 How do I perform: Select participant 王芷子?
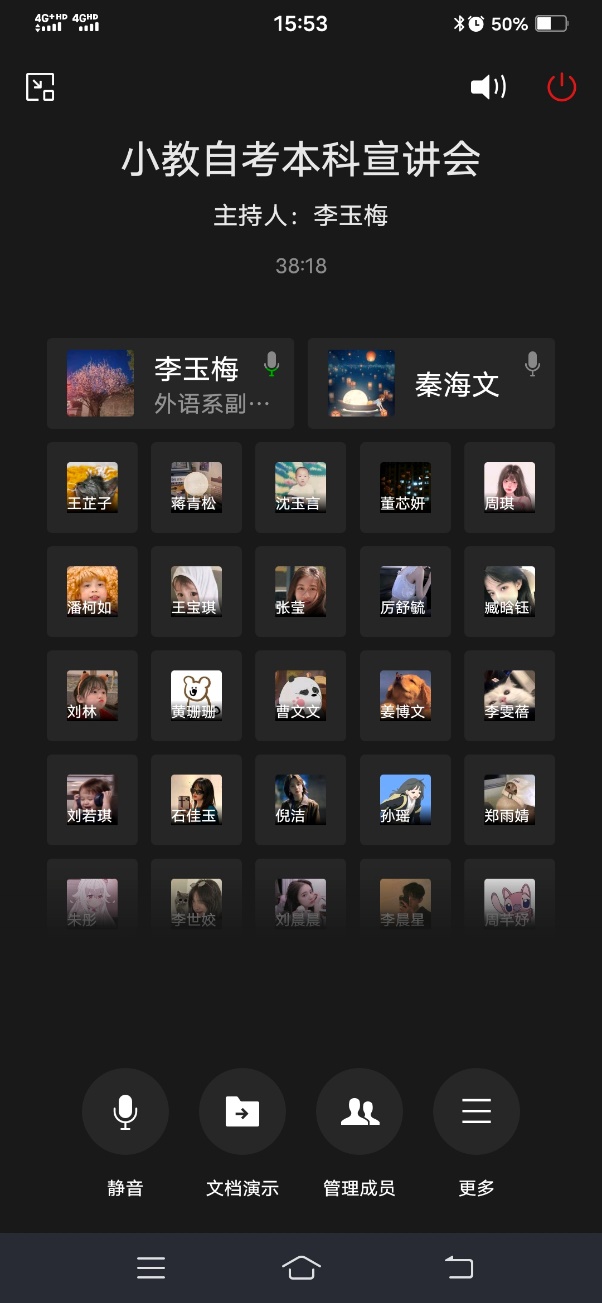pyautogui.click(x=92, y=488)
